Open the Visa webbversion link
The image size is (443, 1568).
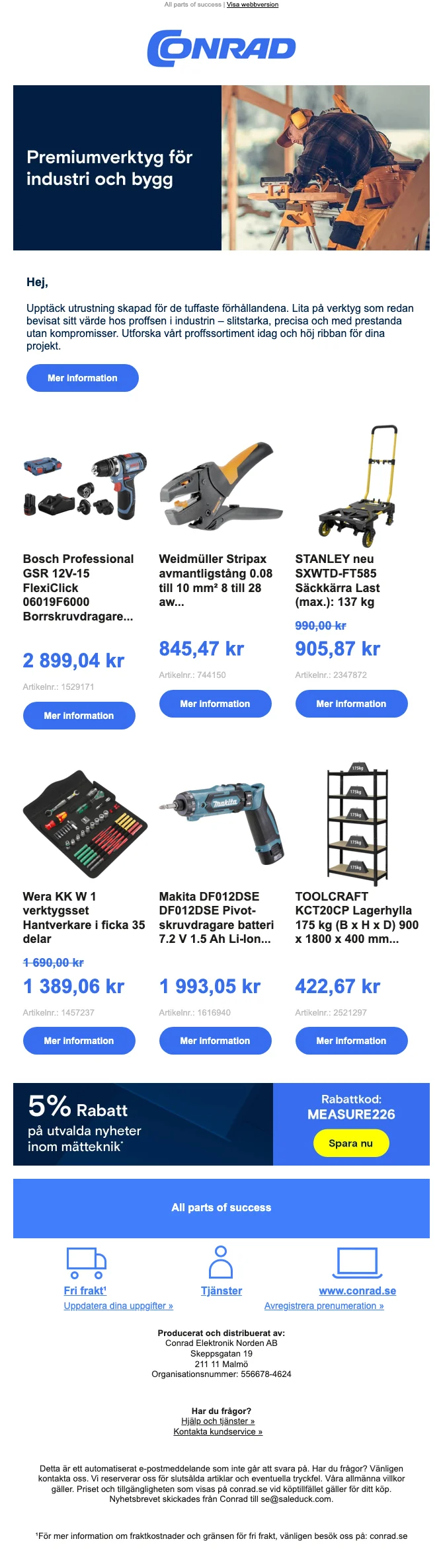coord(252,5)
